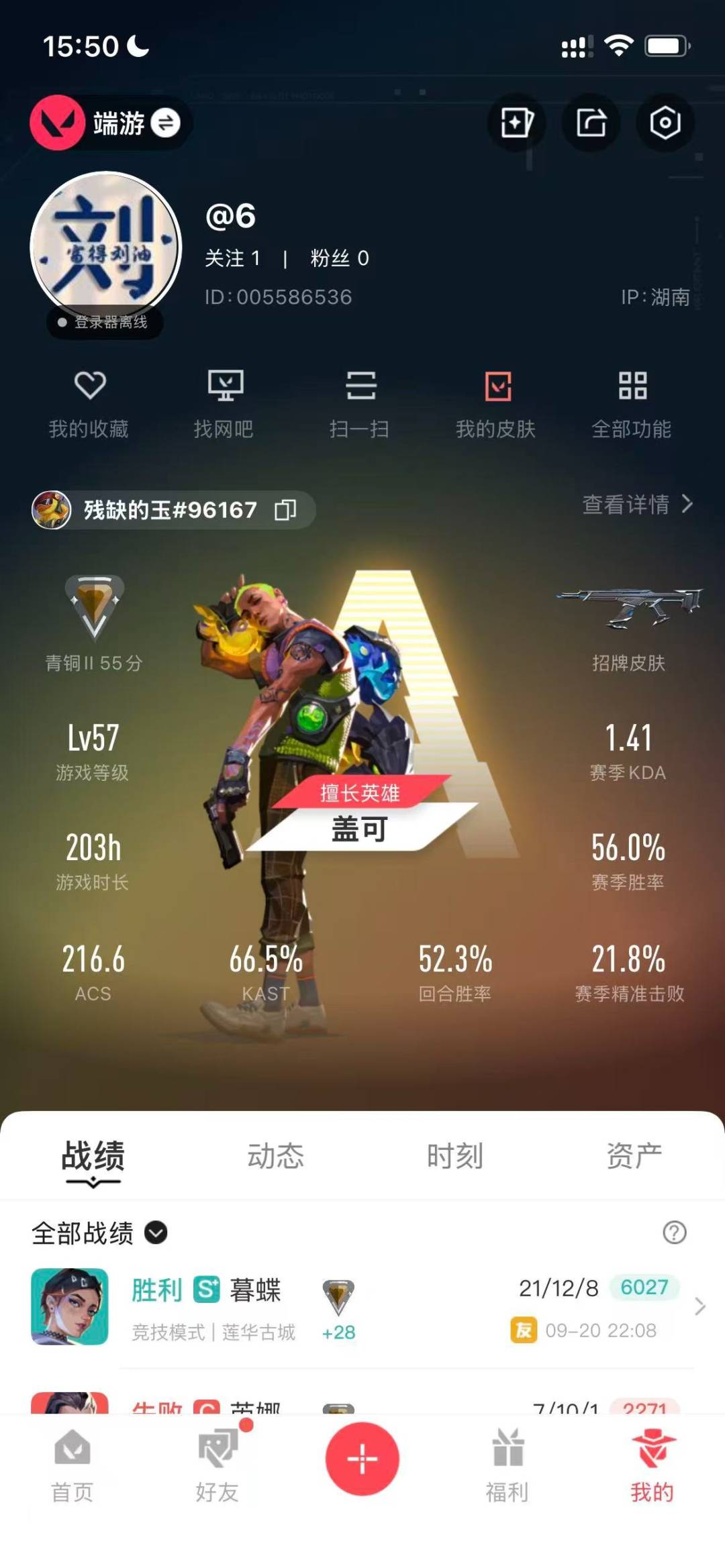Switch game mode via 端游 toggle

click(164, 123)
